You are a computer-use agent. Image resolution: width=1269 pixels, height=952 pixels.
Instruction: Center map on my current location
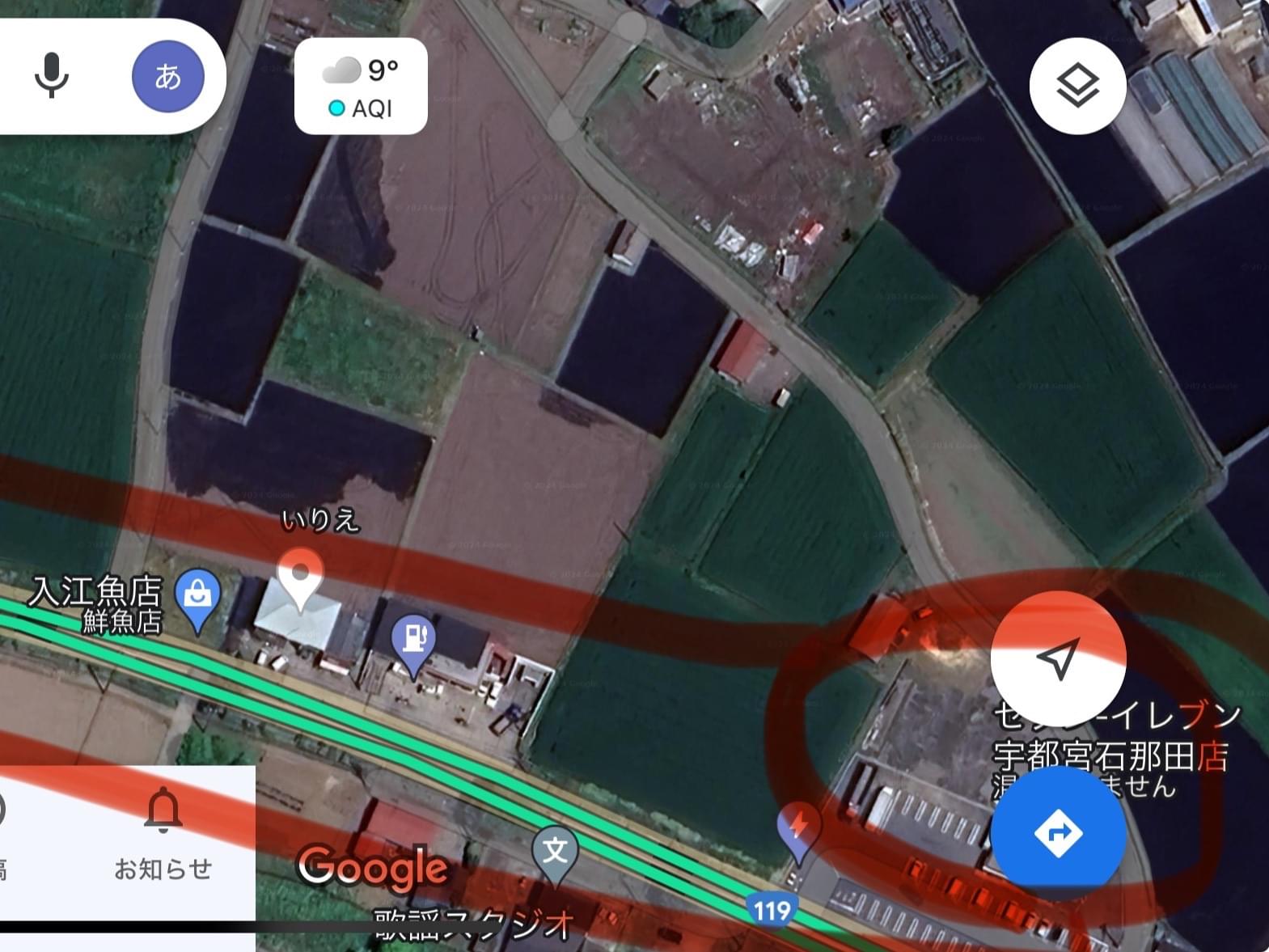(1058, 658)
